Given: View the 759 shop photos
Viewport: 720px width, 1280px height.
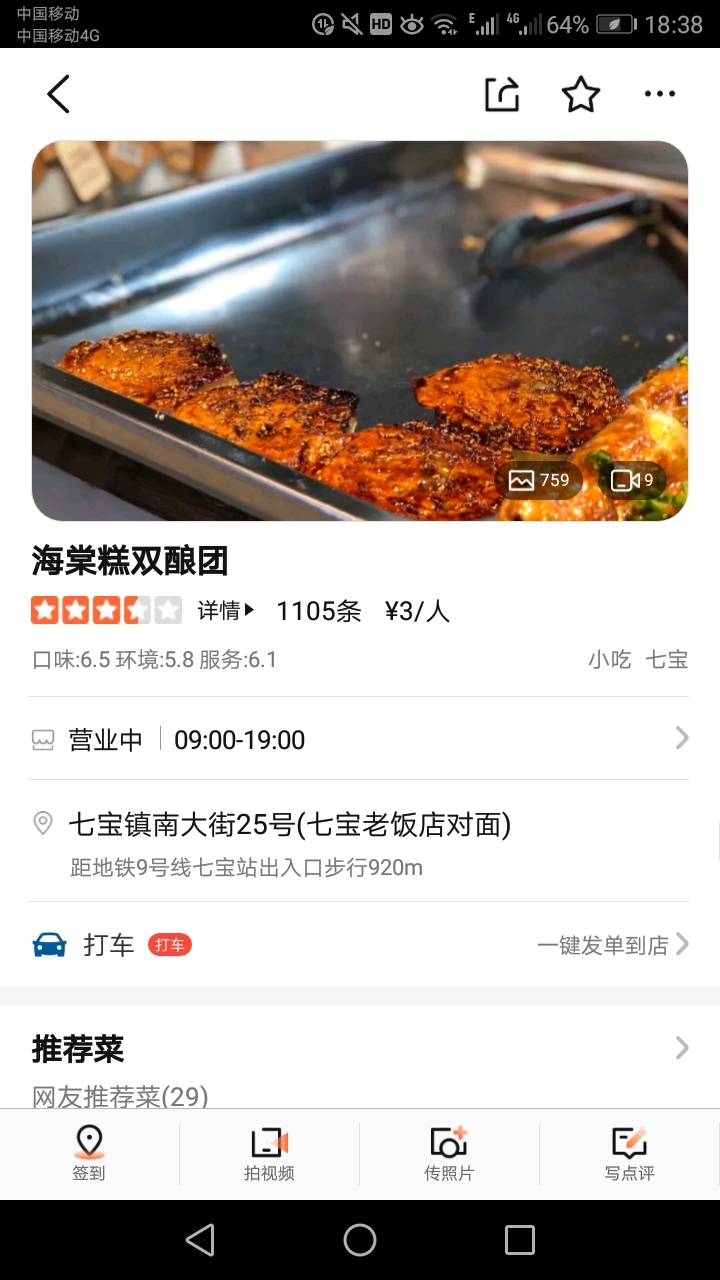Looking at the screenshot, I should point(539,480).
